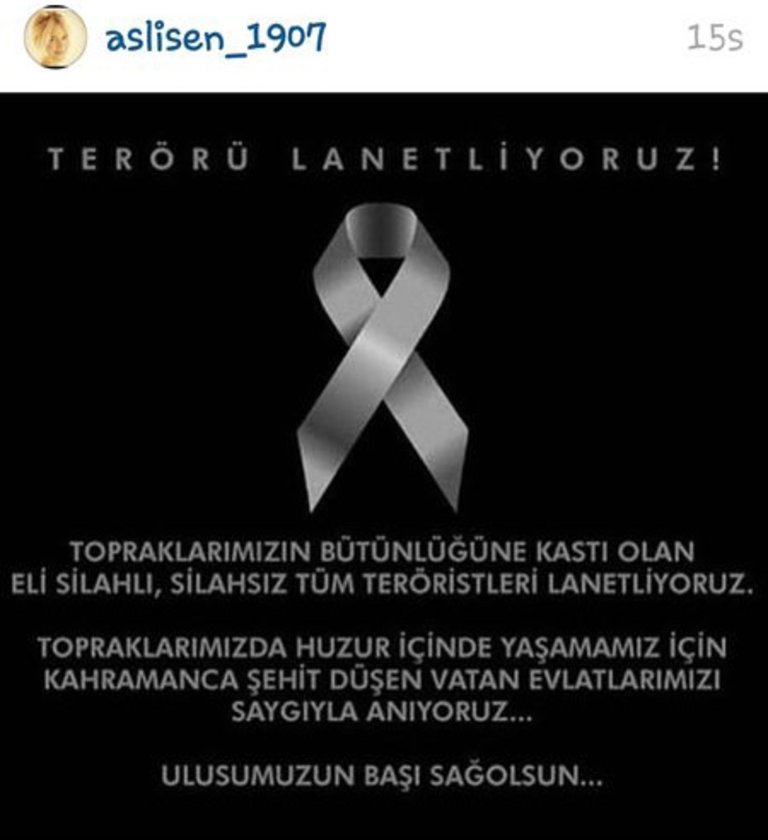The height and width of the screenshot is (840, 768).
Task: Open aslisen_1907's profile picture
Action: [x=55, y=38]
